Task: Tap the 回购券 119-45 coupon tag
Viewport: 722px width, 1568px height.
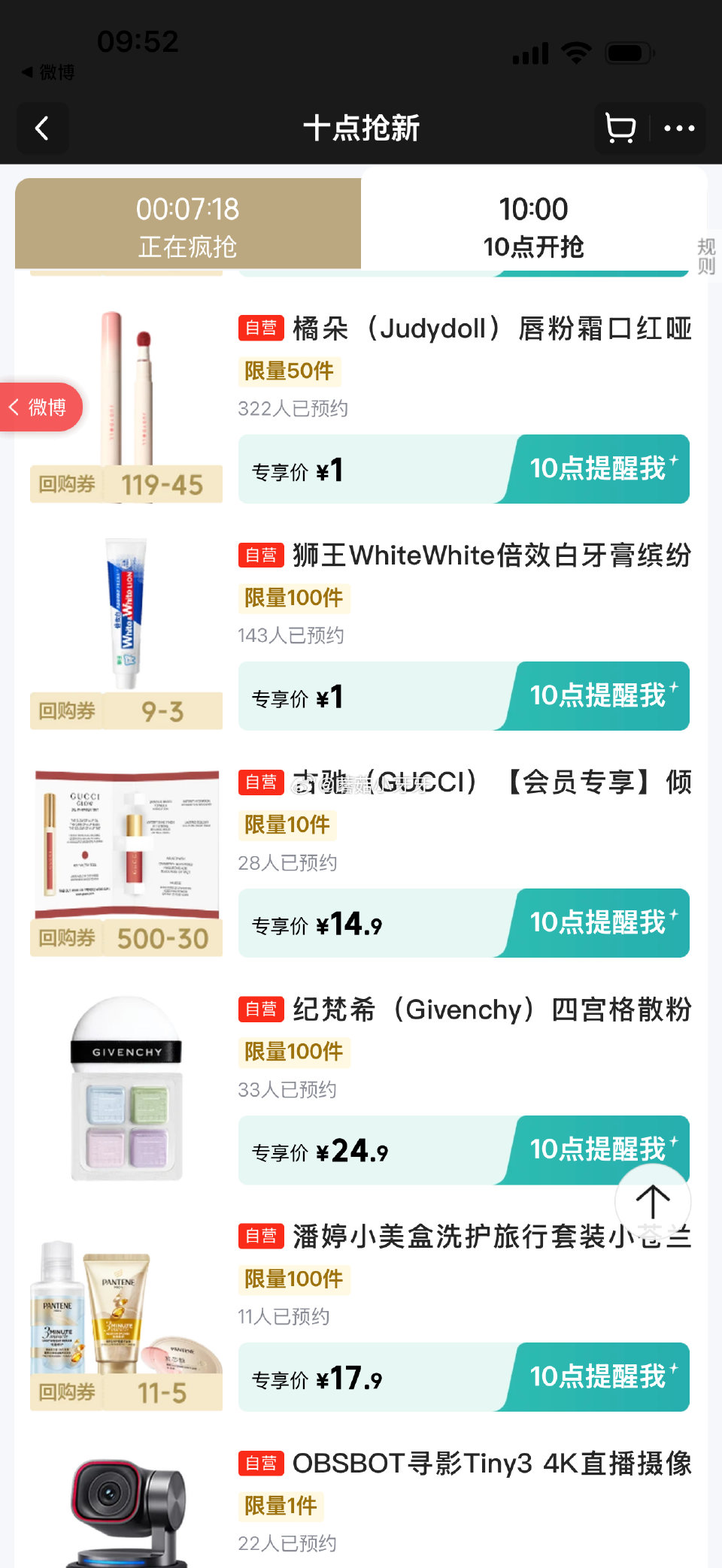Action: (x=126, y=485)
